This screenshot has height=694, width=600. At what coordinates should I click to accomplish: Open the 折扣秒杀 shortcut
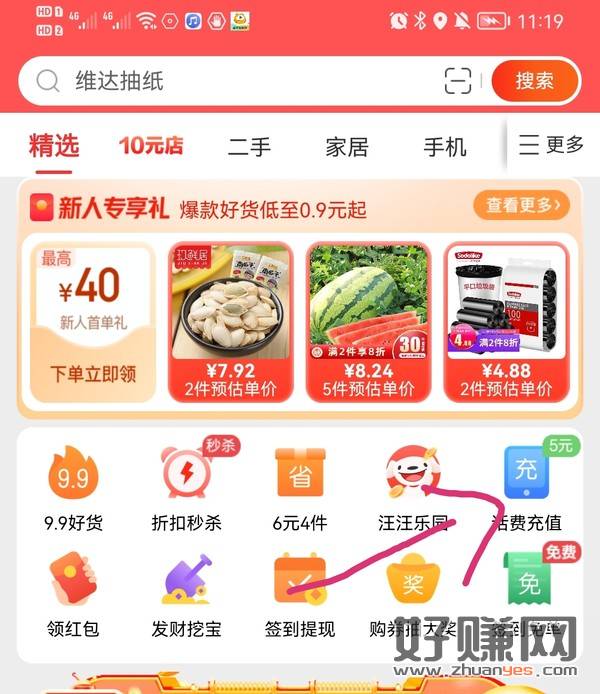[186, 487]
